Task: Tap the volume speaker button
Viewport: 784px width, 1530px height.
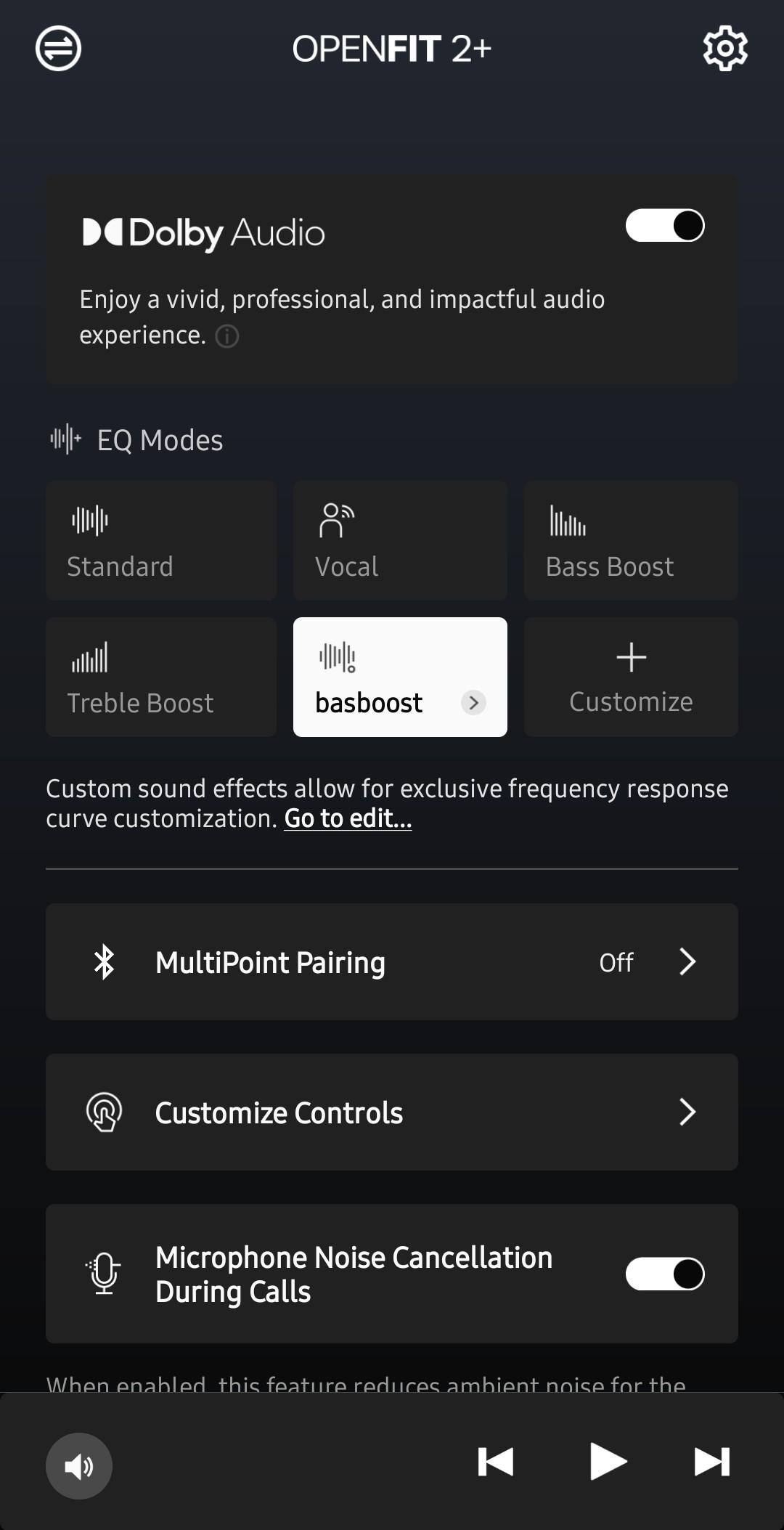Action: click(79, 1465)
